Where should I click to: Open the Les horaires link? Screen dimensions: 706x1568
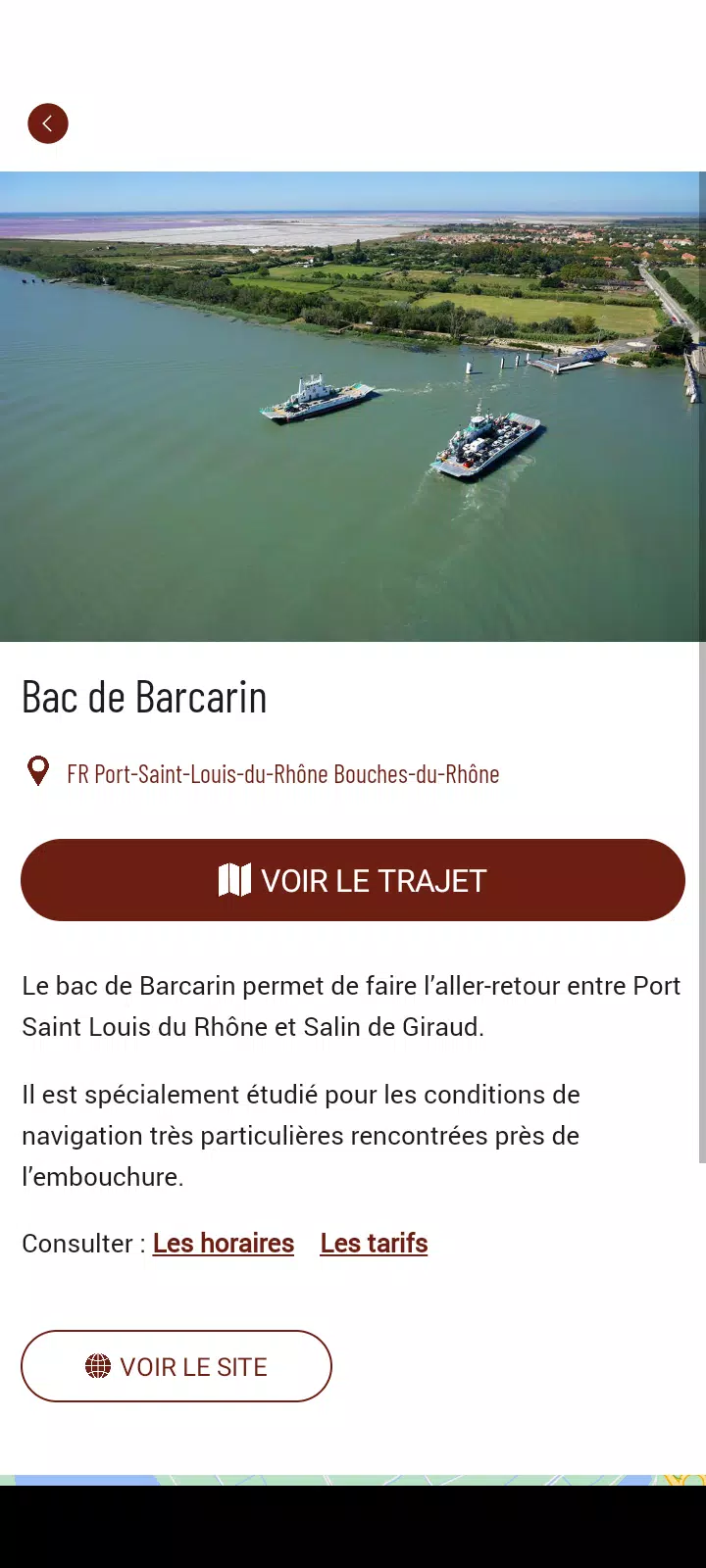pos(224,1243)
